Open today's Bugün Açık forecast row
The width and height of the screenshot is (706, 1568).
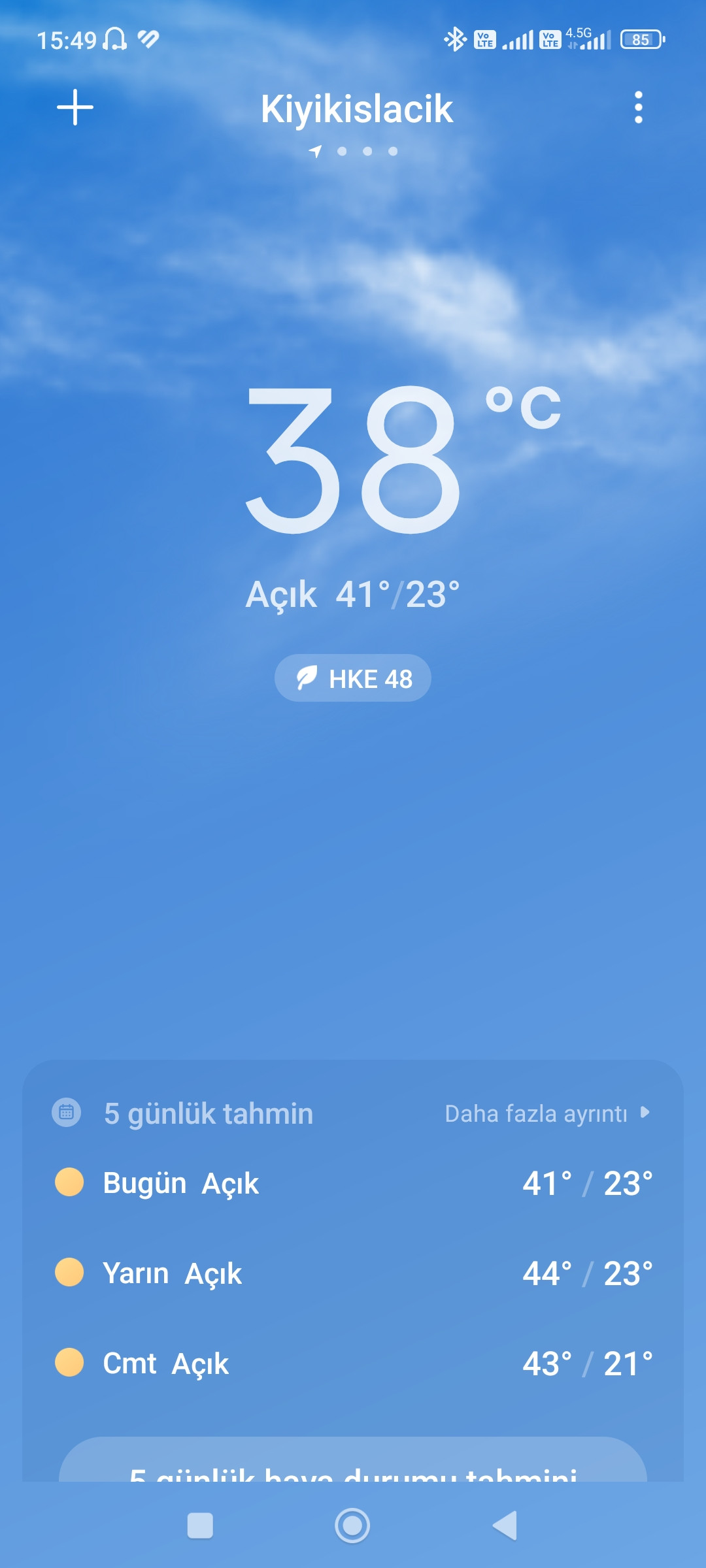(x=353, y=1183)
